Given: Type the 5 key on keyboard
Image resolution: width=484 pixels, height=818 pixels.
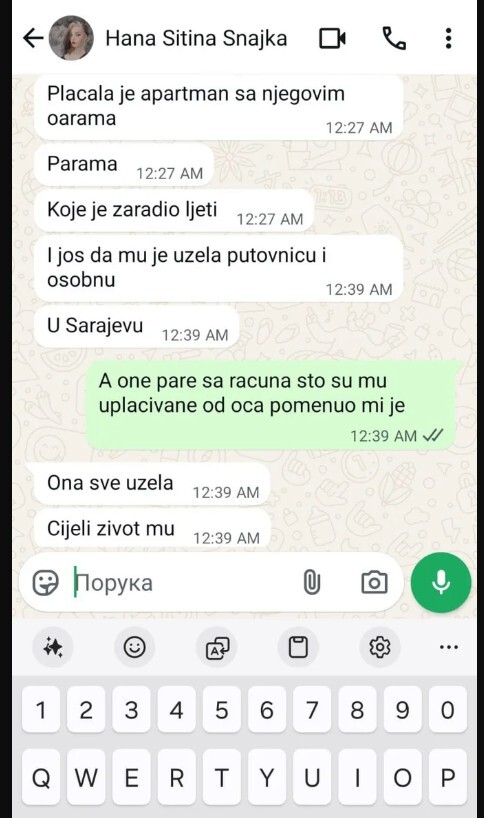Looking at the screenshot, I should click(x=222, y=709).
